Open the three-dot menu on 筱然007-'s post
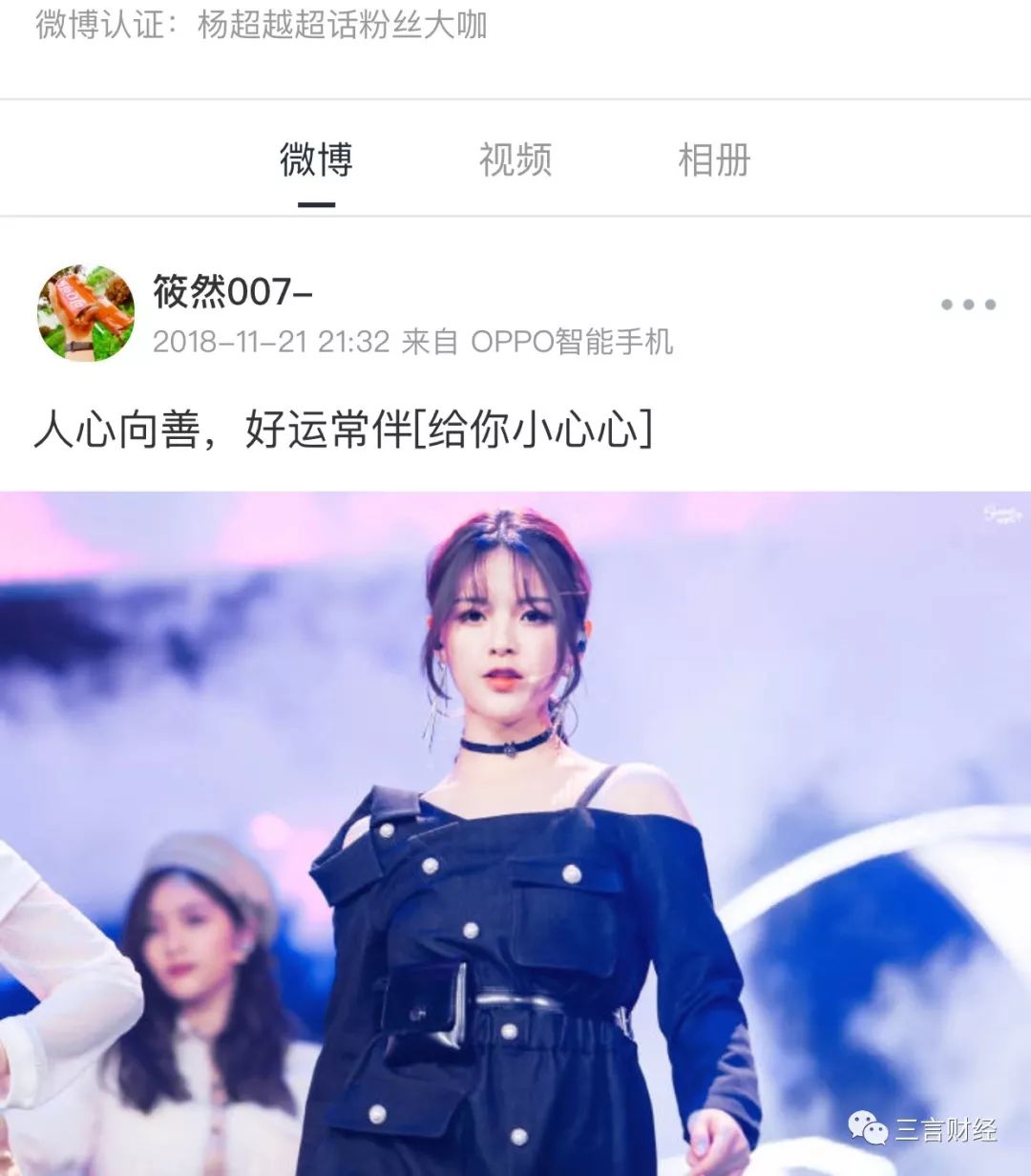Screen dimensions: 1031x1176 pos(968,304)
